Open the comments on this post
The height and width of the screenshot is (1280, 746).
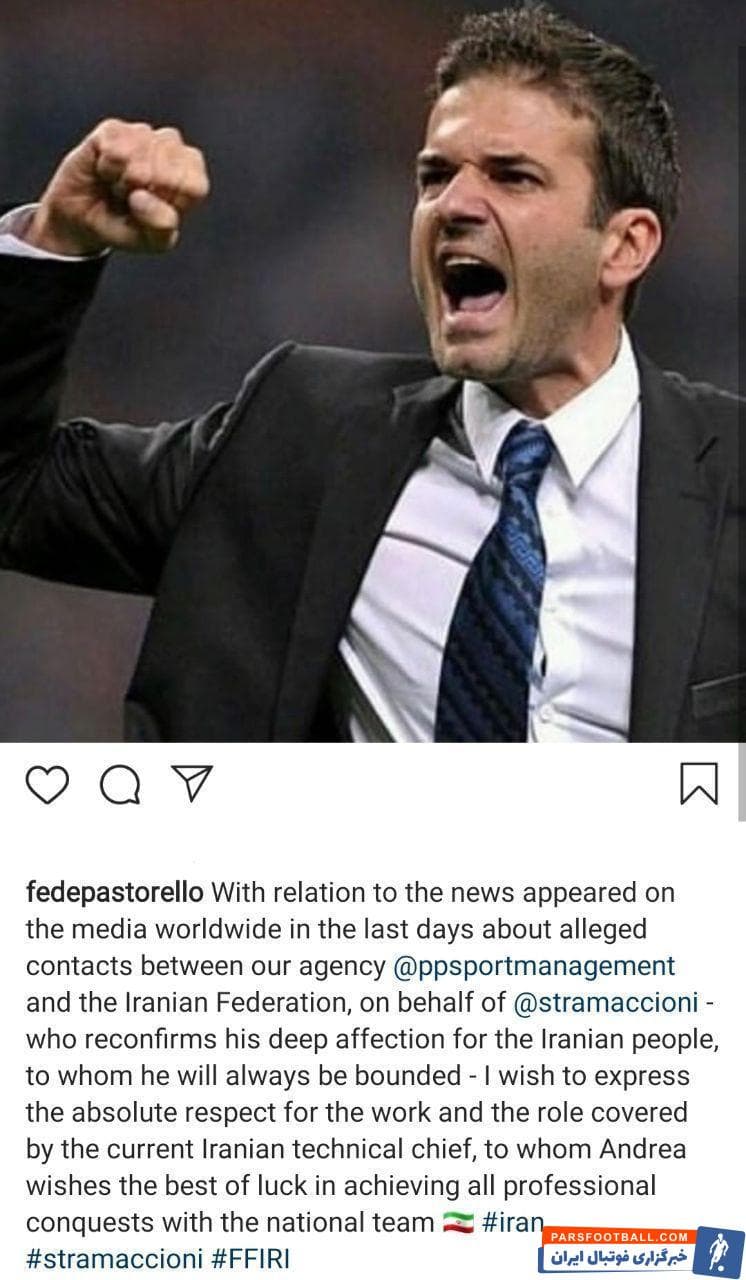(x=120, y=786)
